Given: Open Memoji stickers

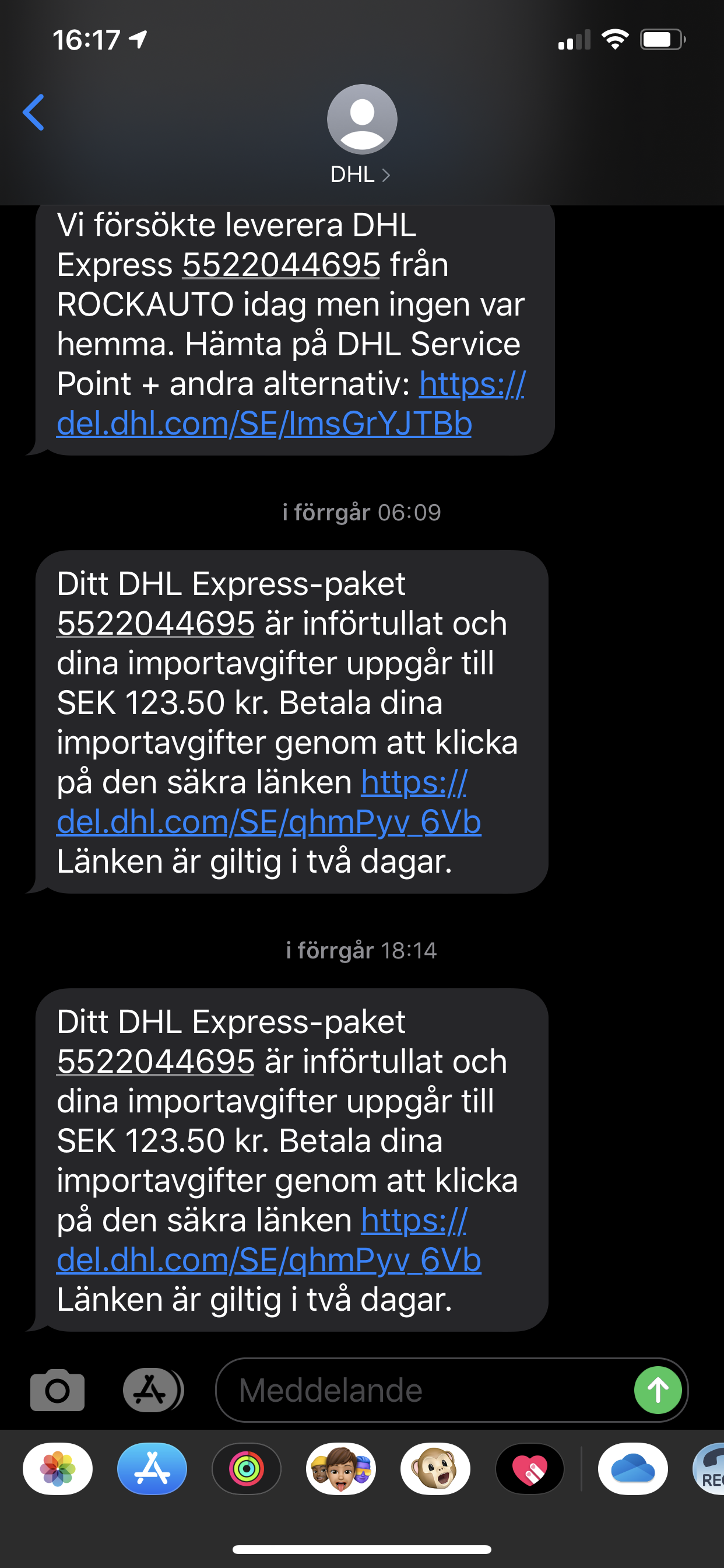Looking at the screenshot, I should (340, 1469).
